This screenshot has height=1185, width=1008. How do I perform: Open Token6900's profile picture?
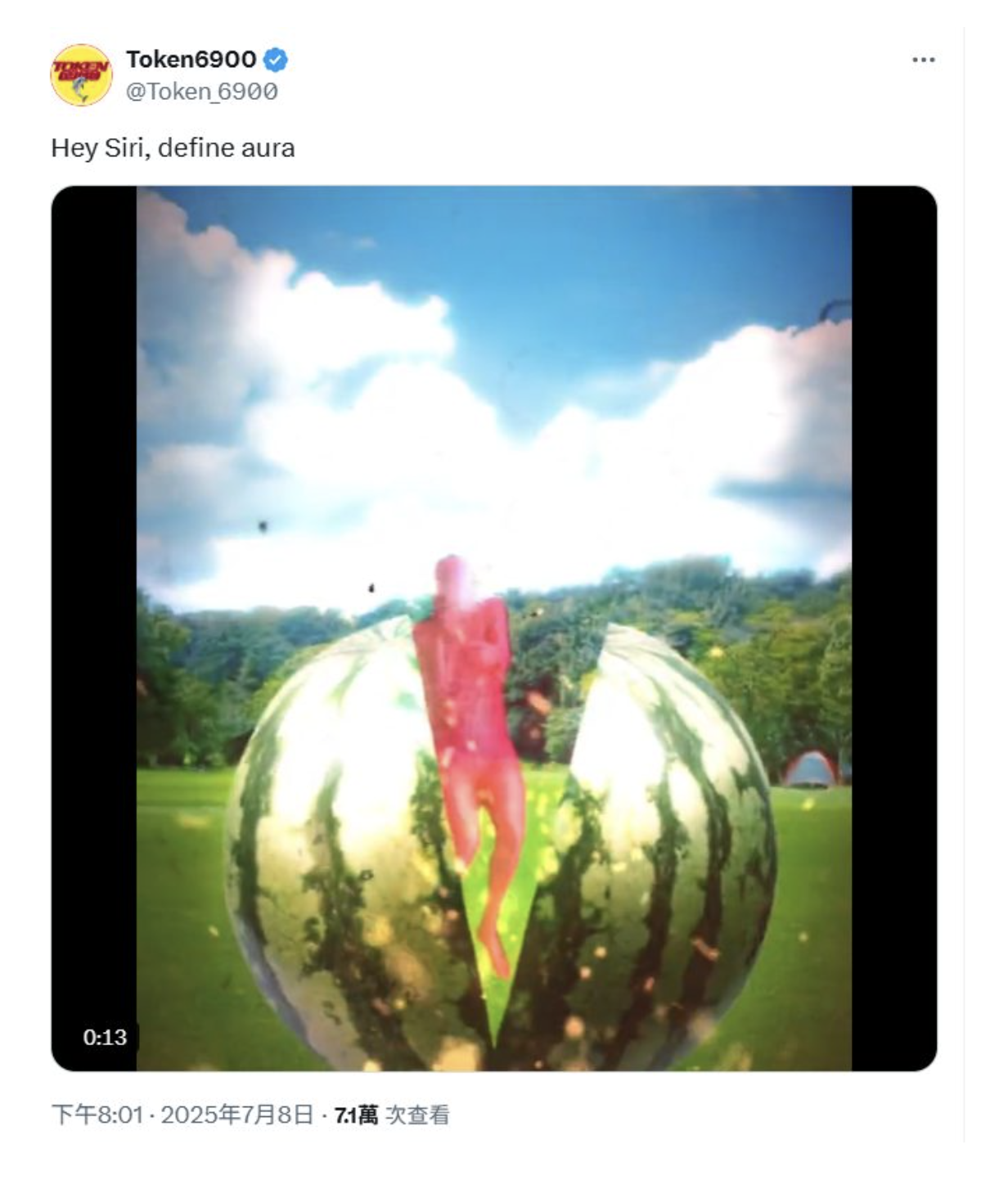click(81, 74)
